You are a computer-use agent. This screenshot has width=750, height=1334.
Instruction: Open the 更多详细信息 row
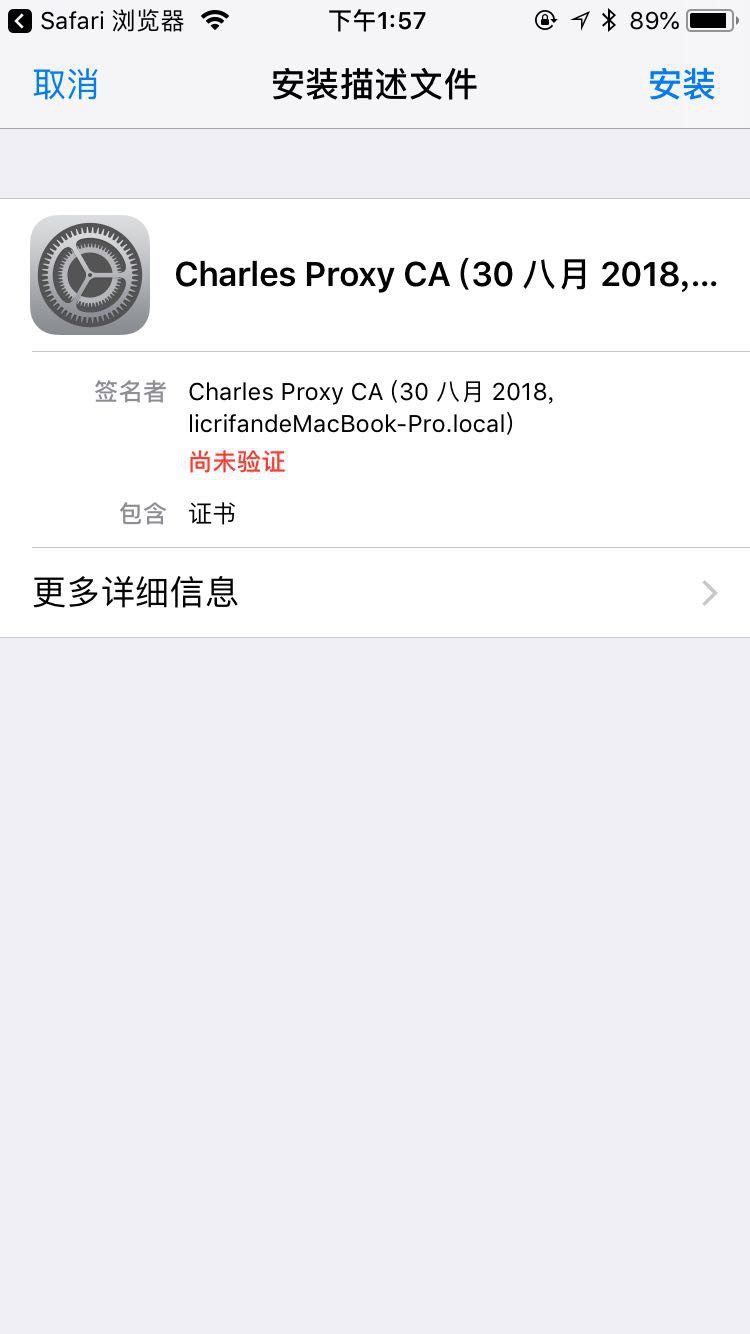tap(375, 593)
